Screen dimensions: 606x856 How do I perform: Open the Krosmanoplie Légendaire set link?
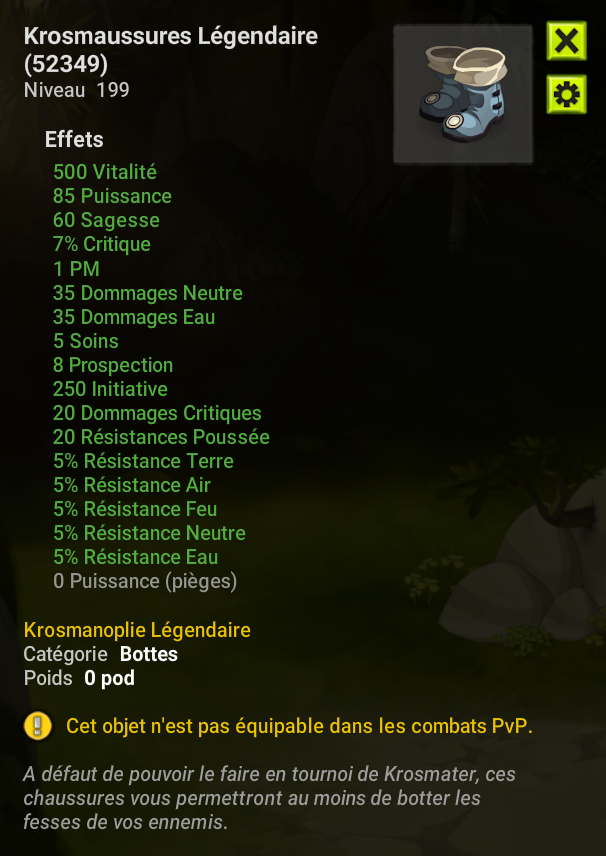137,630
